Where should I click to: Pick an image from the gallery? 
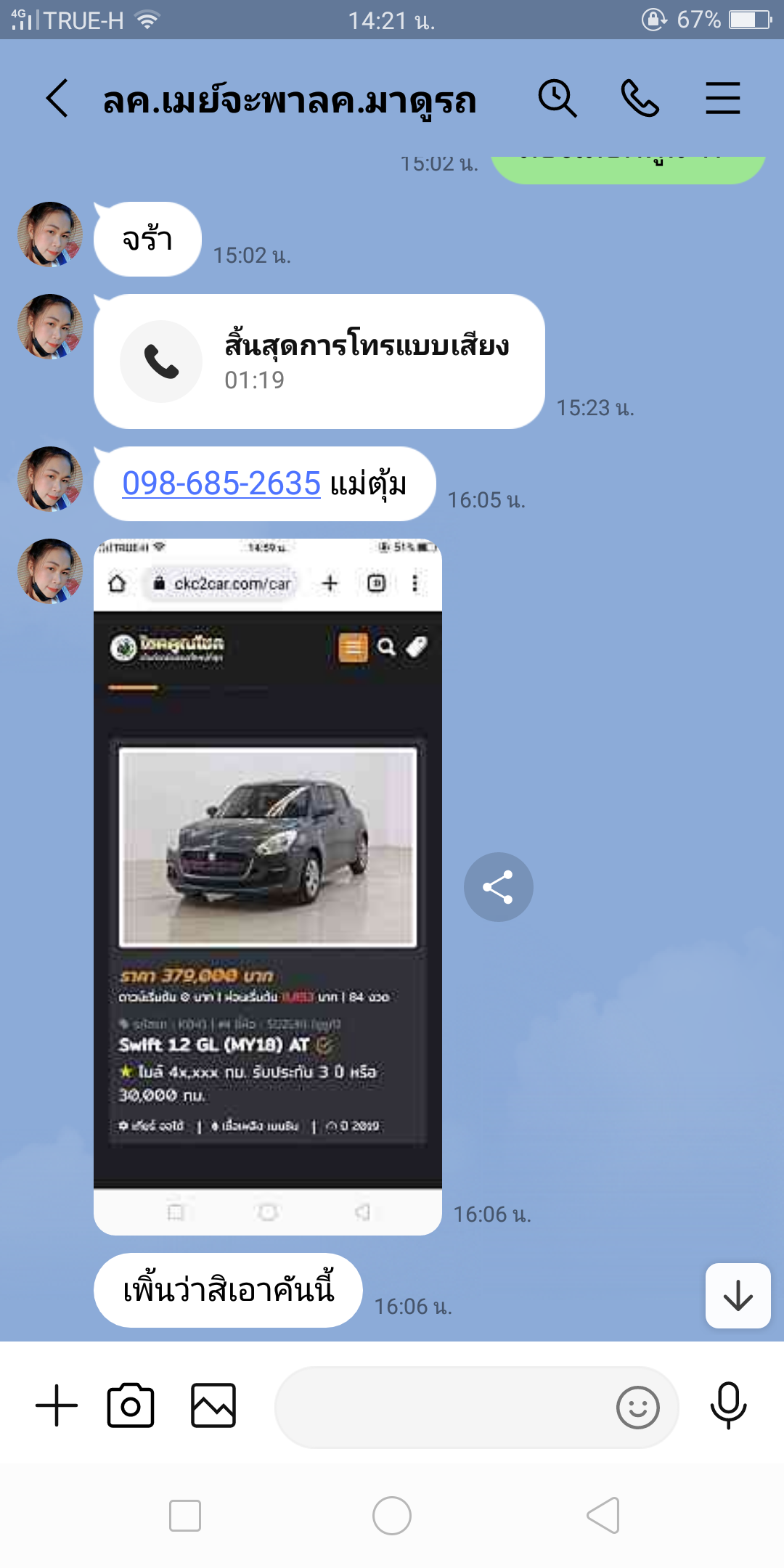click(x=213, y=1406)
